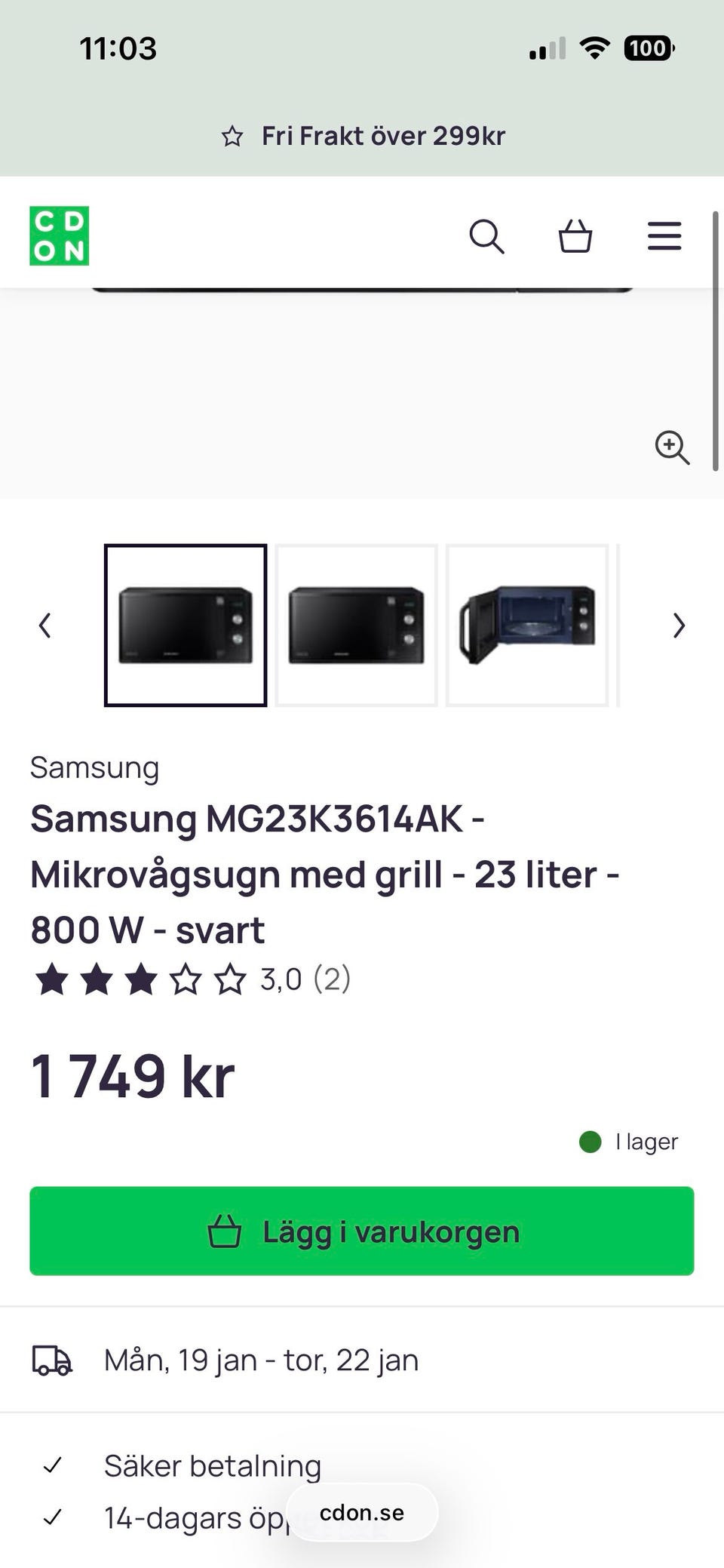Zoom into the product image
This screenshot has height=1568, width=724.
point(671,447)
